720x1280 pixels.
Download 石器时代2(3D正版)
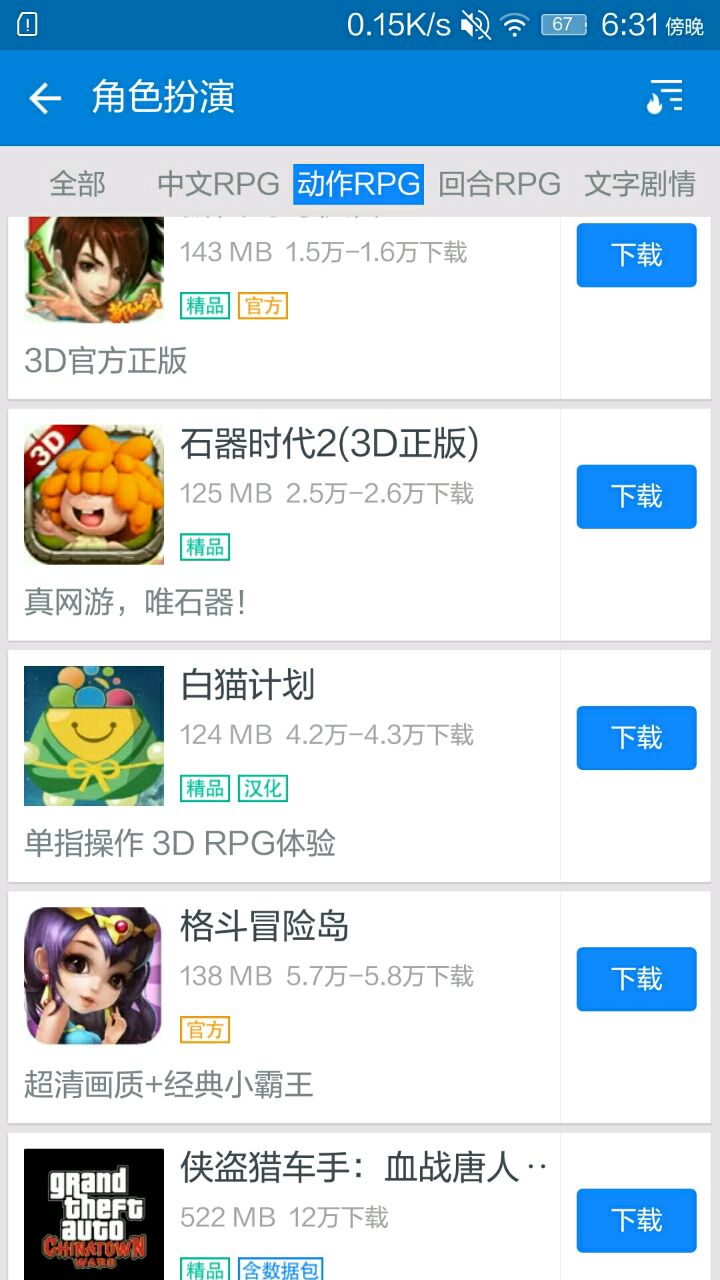(636, 496)
